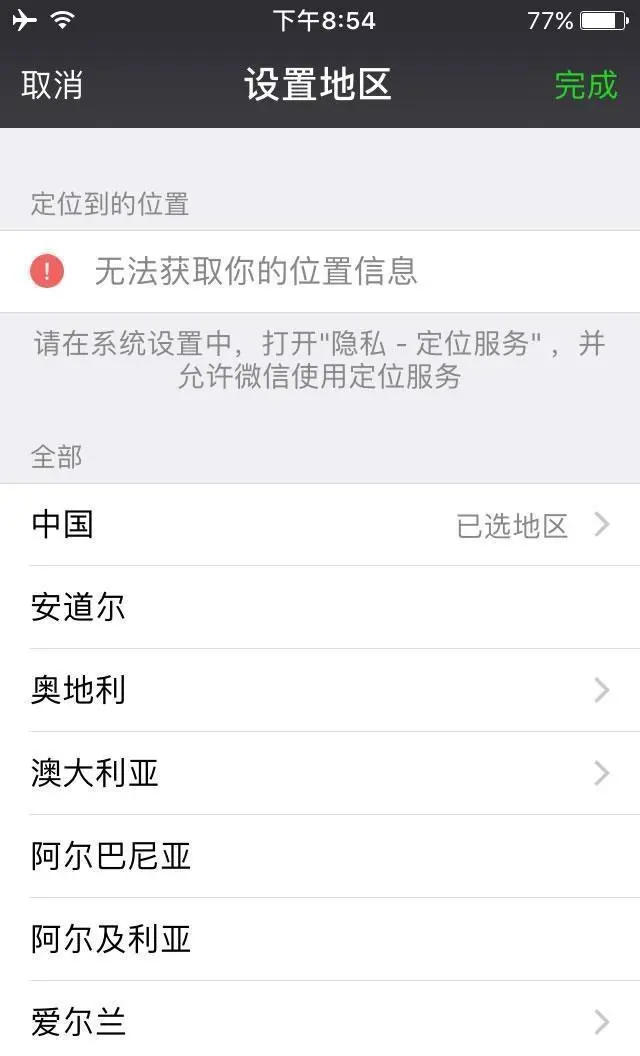Open the 爱尔兰 region row
This screenshot has width=640, height=1056.
coord(320,1022)
